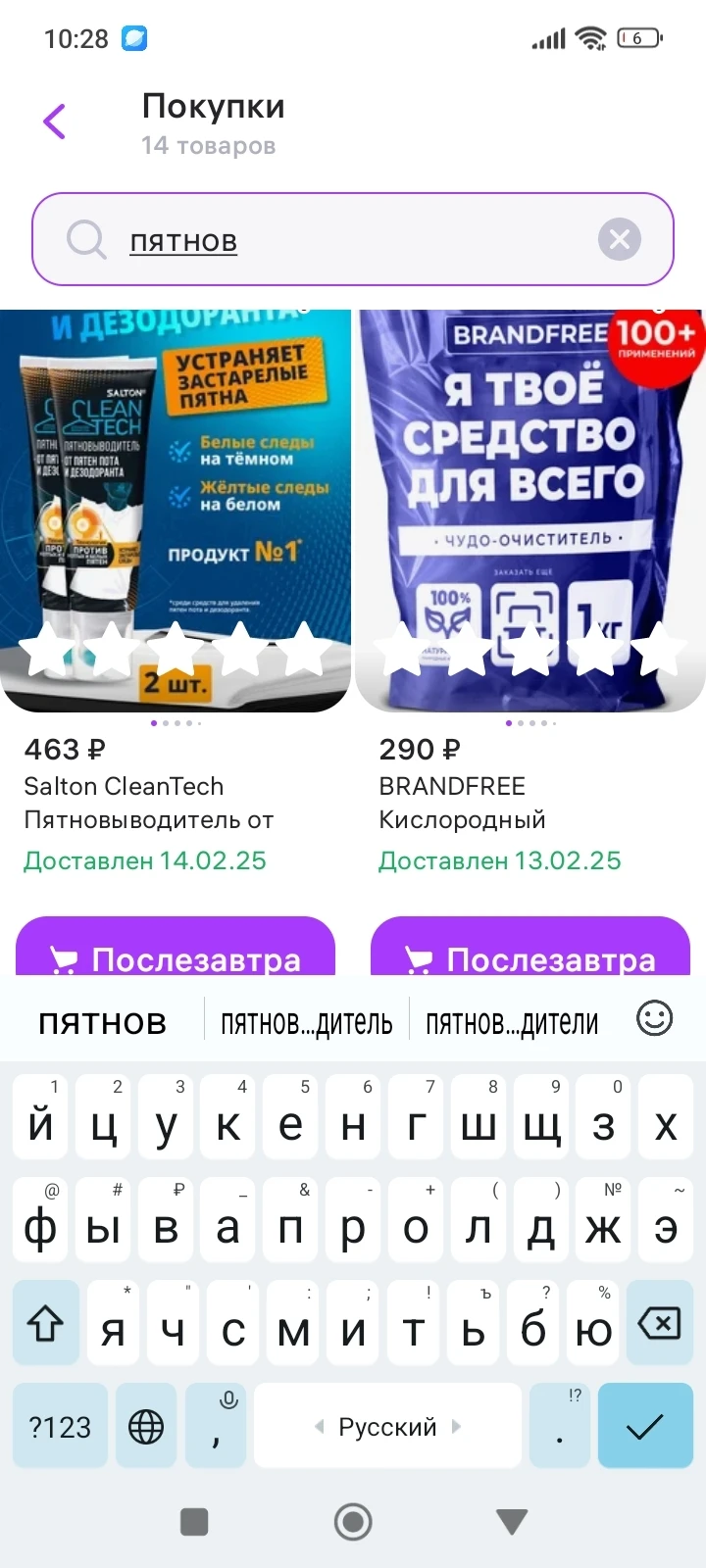This screenshot has height=1568, width=706.
Task: Switch keyboard to ?123 symbols layout
Action: tap(60, 1427)
